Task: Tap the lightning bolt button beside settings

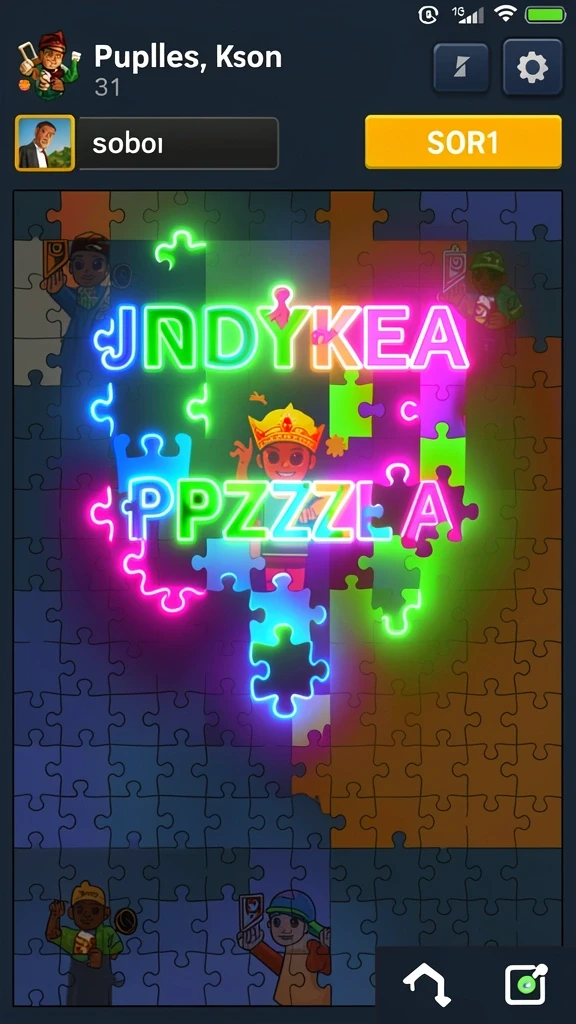Action: point(461,67)
